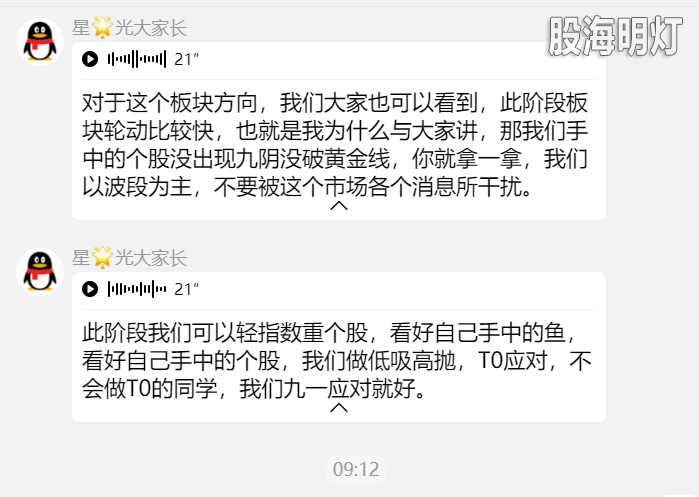699x497 pixels.
Task: Collapse the transcript ending with 消息所干扰
Action: point(339,205)
